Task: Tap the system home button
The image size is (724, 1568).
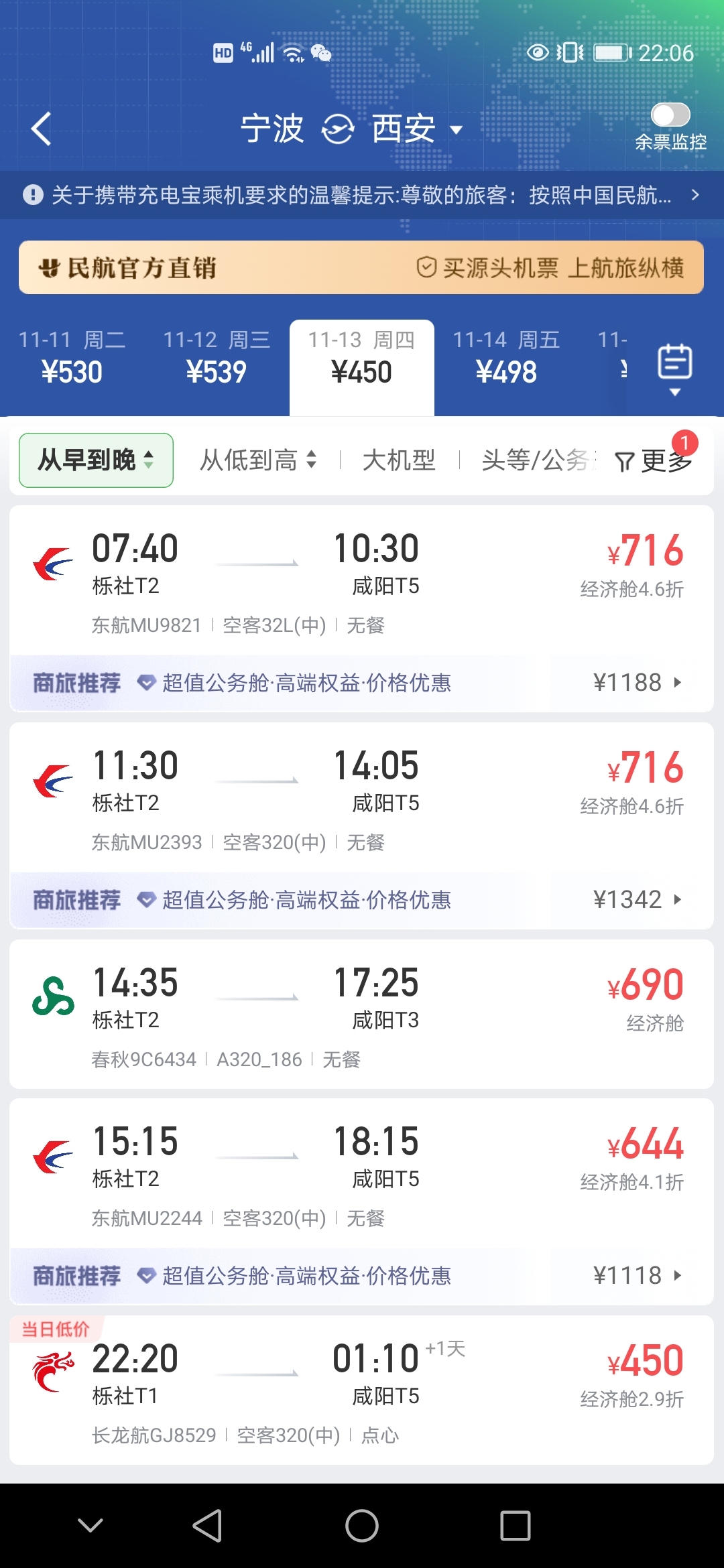Action: tap(362, 1526)
